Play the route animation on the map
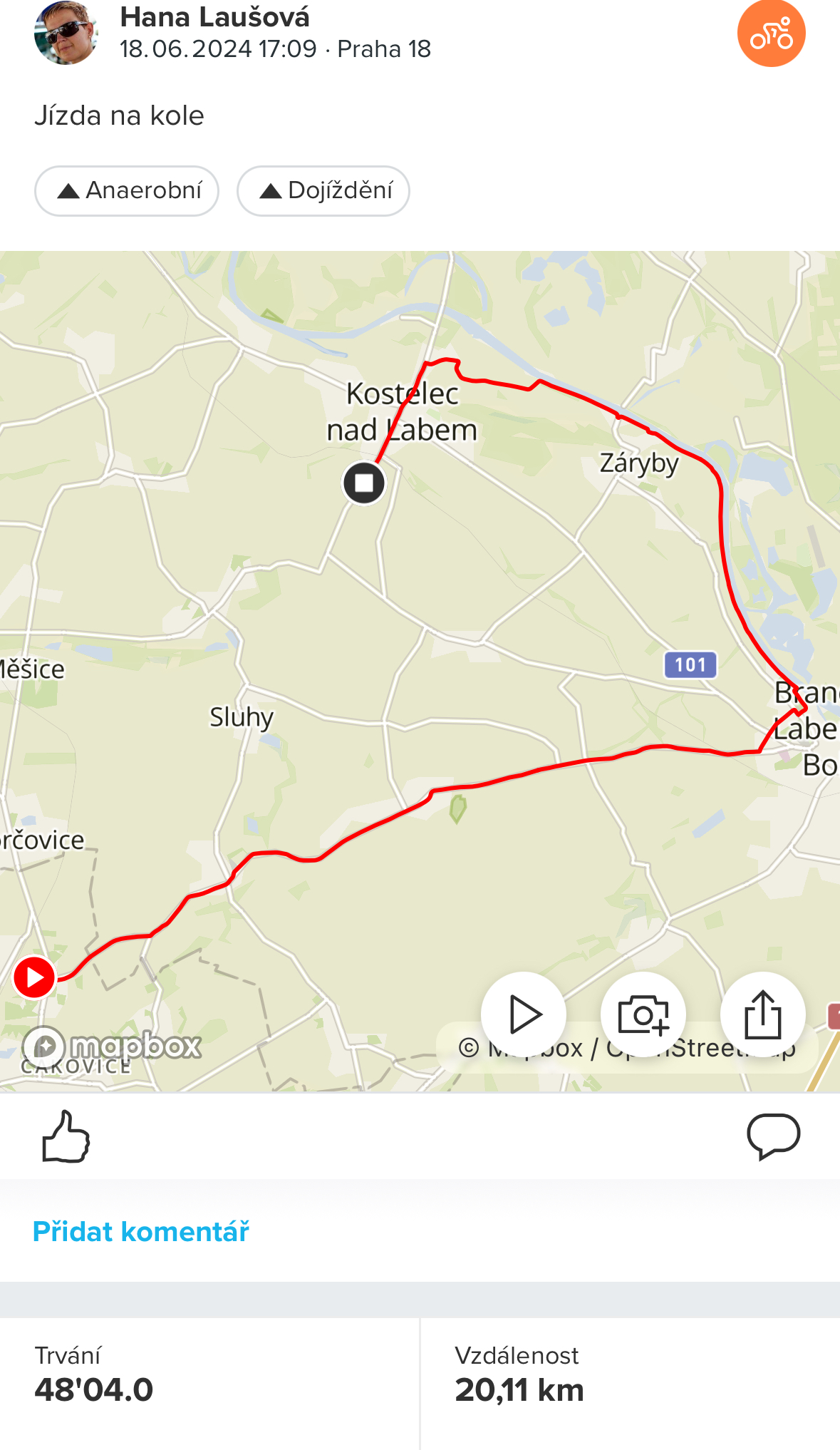This screenshot has height=1450, width=840. click(524, 1014)
